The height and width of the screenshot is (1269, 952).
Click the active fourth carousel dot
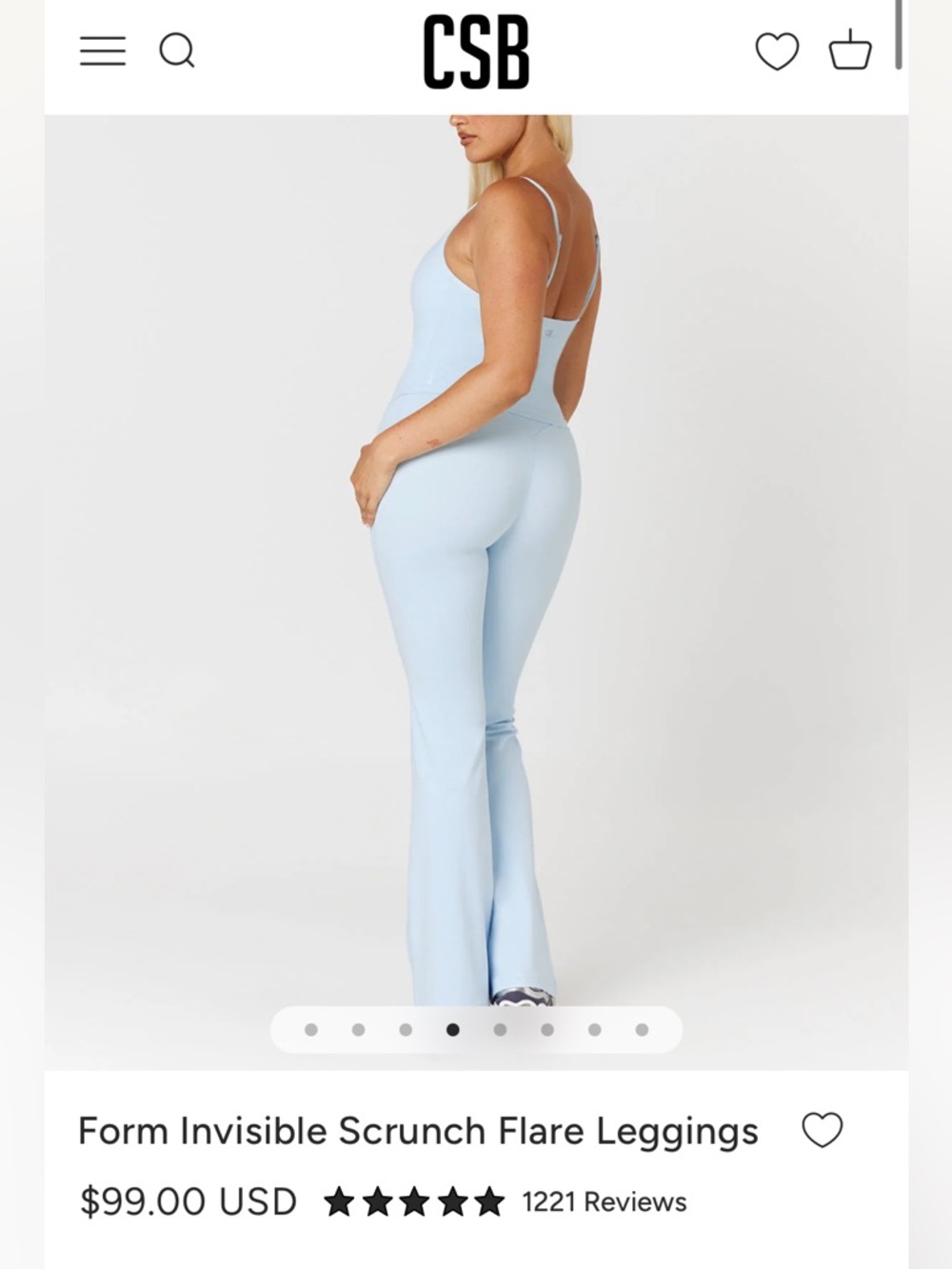pyautogui.click(x=452, y=1029)
